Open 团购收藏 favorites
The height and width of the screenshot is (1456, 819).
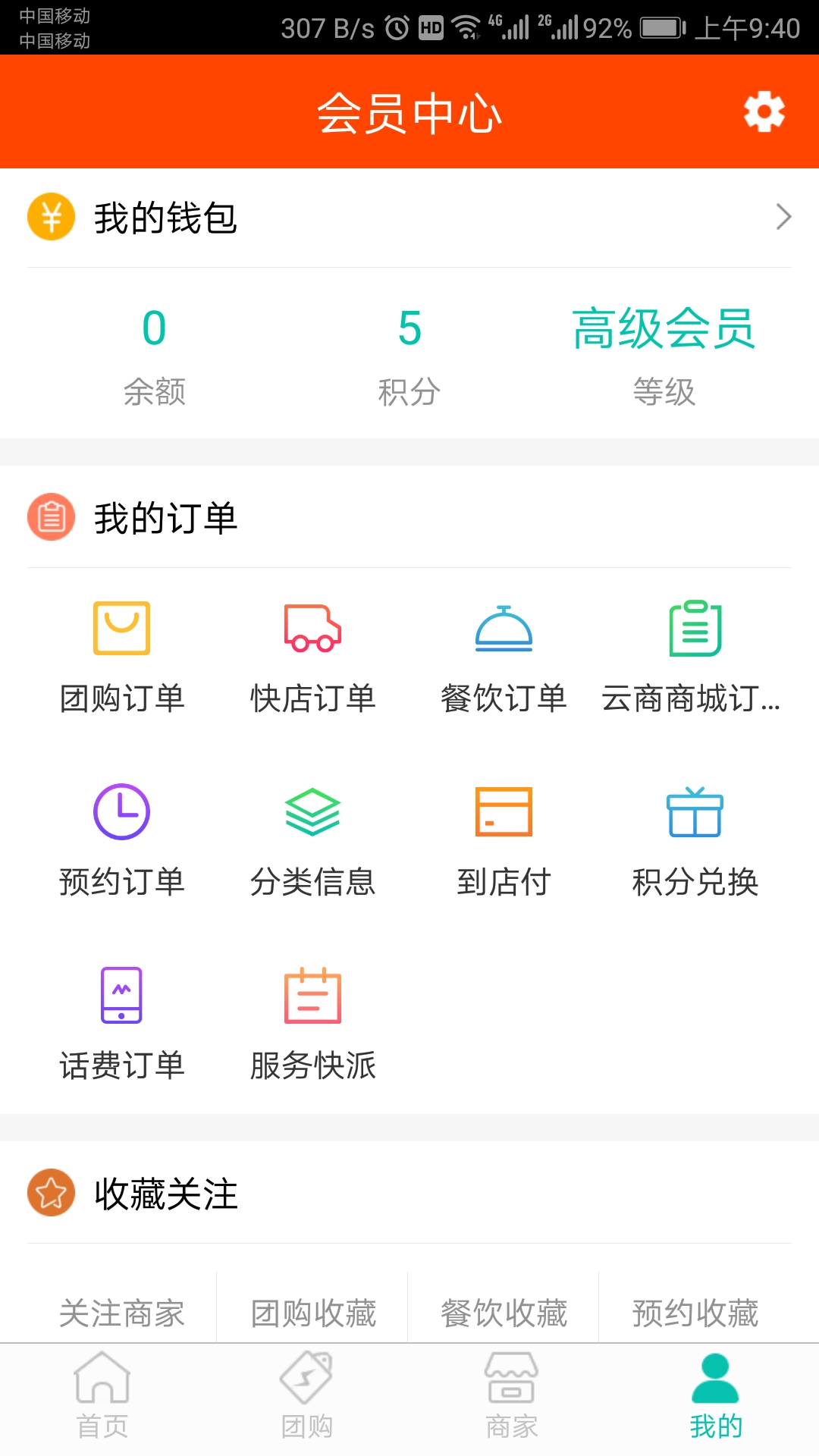click(313, 1313)
